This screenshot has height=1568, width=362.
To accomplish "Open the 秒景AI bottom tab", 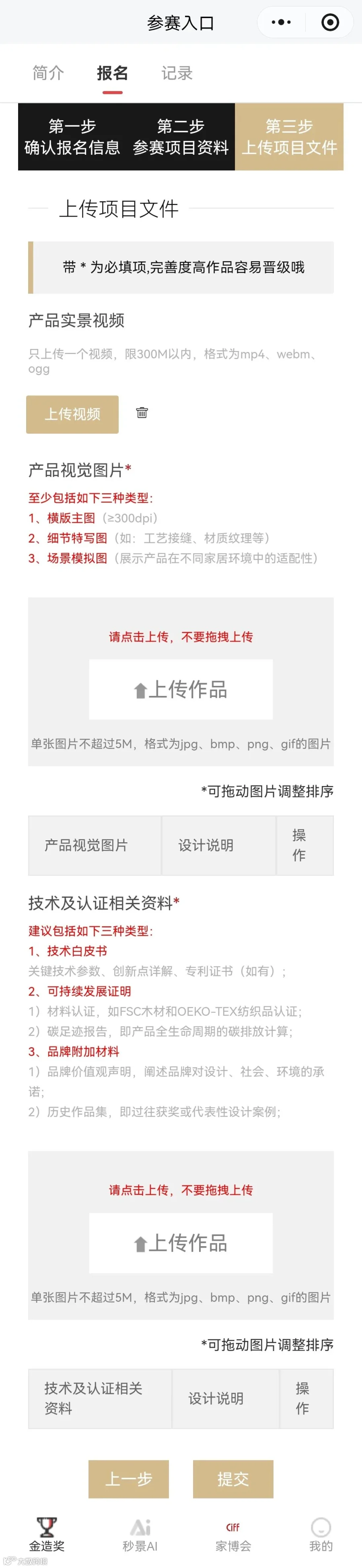I will (x=140, y=1535).
